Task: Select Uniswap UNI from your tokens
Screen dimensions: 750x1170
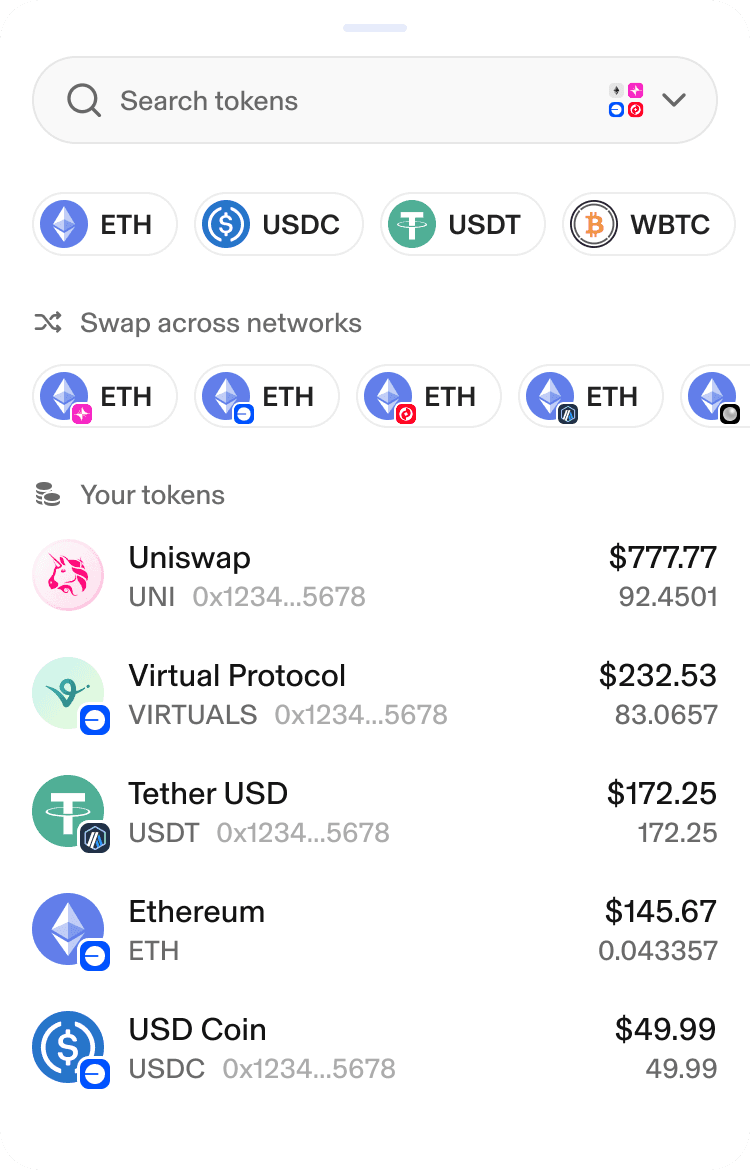Action: (x=375, y=576)
